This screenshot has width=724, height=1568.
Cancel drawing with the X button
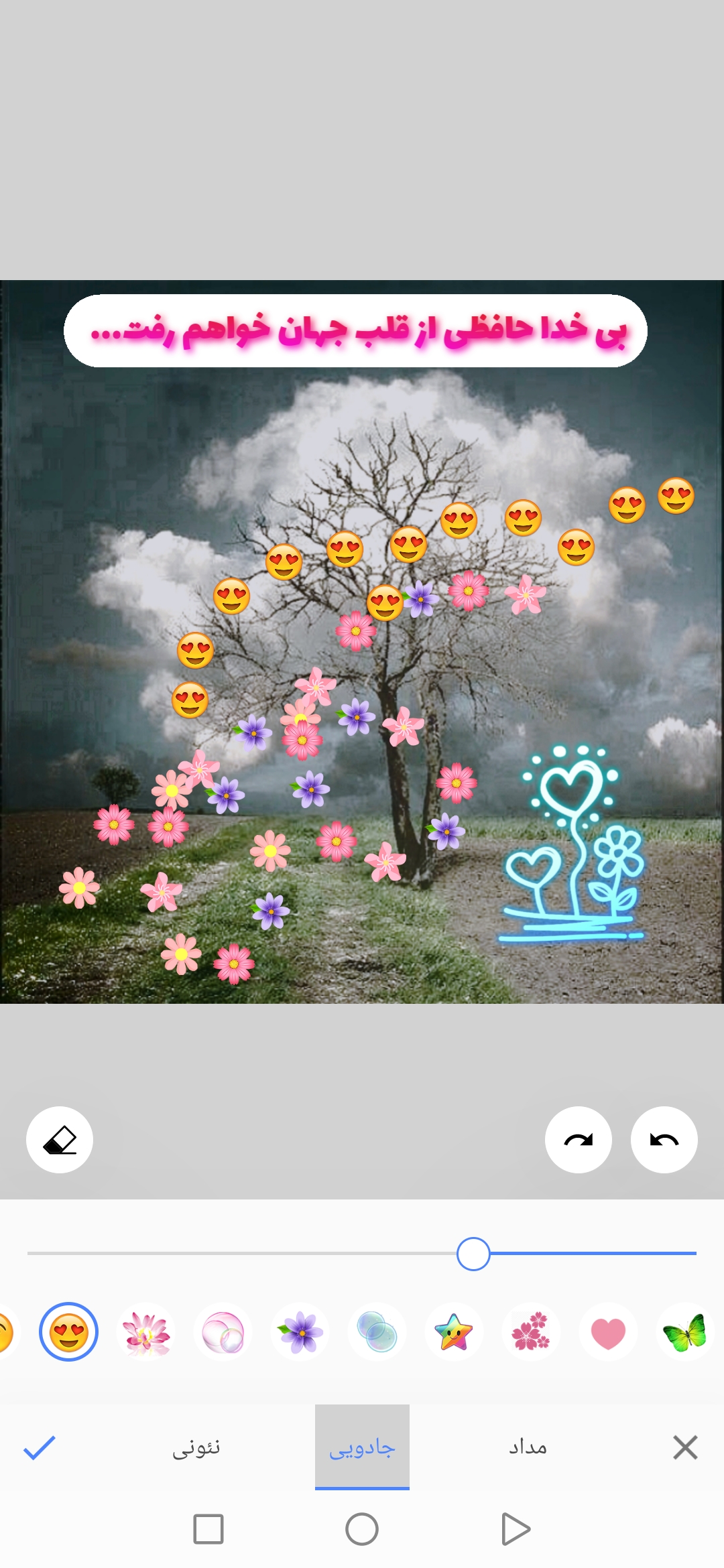point(685,1448)
